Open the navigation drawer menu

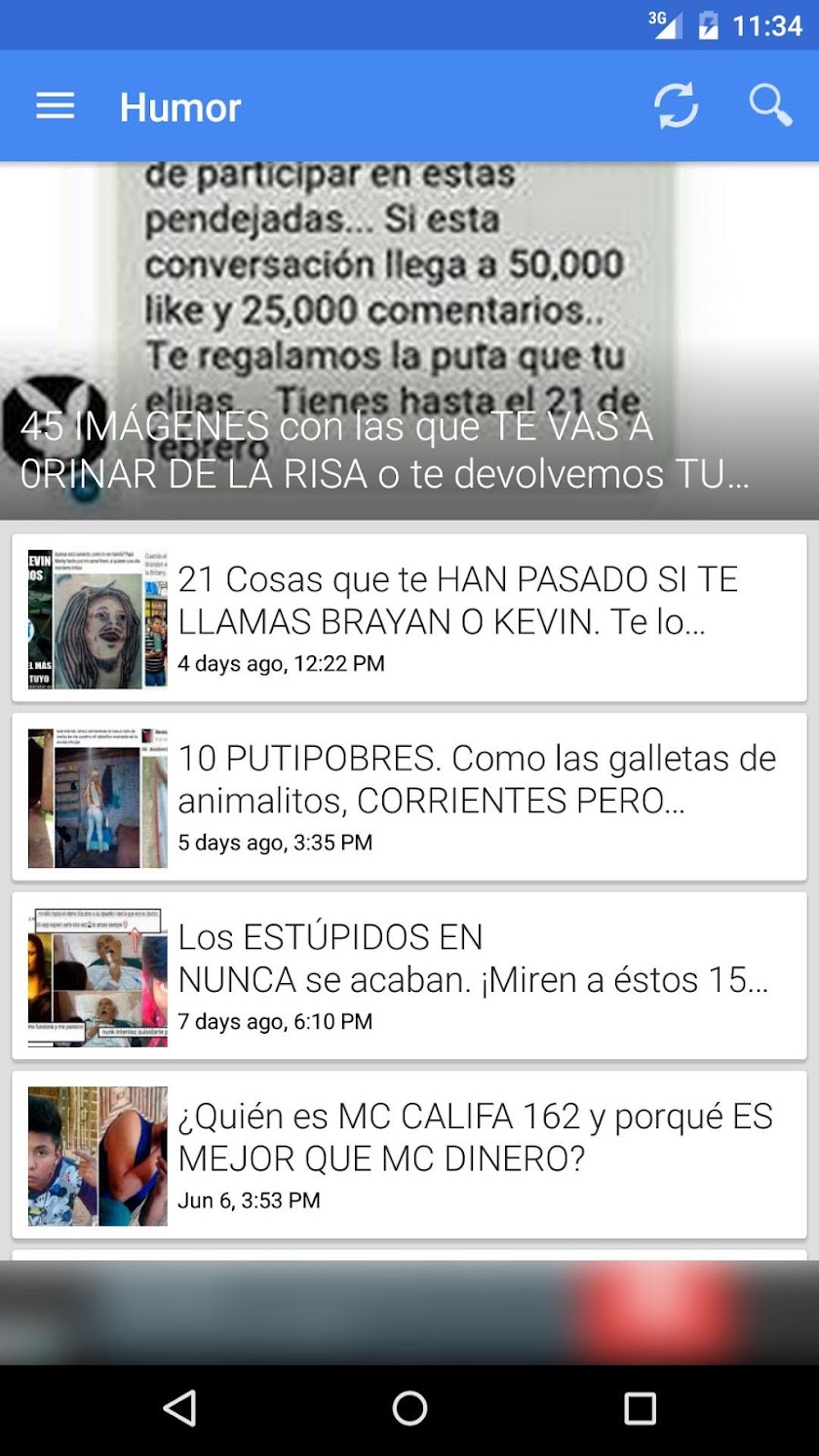click(x=56, y=106)
